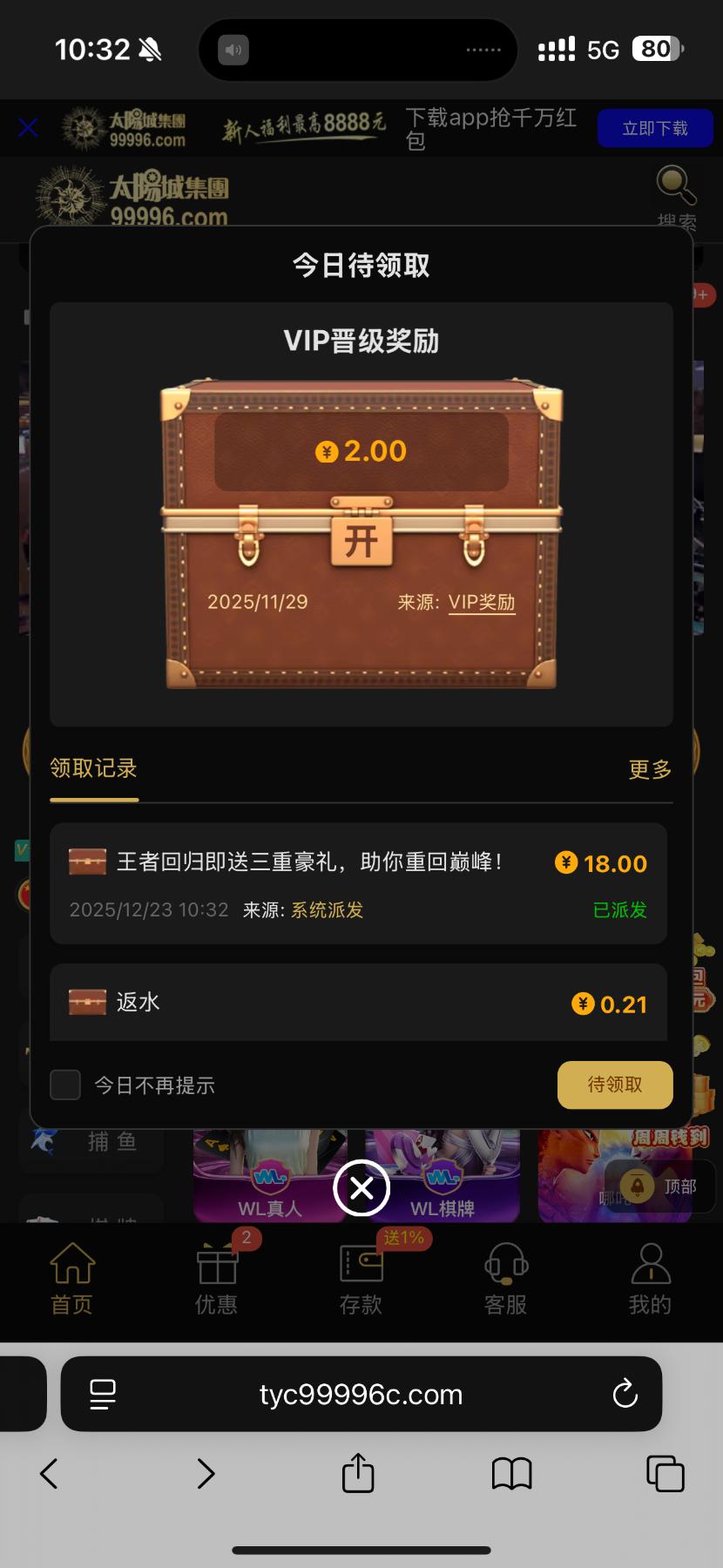View 更多 claim records
The height and width of the screenshot is (1568, 723).
650,769
